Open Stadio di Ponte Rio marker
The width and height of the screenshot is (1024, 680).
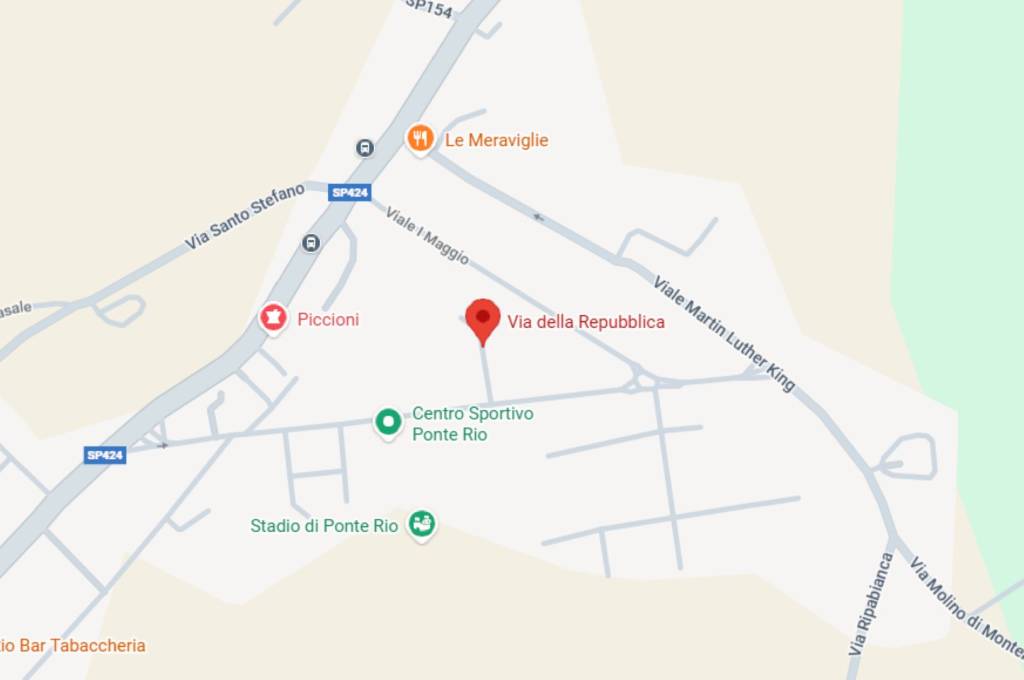(x=423, y=523)
